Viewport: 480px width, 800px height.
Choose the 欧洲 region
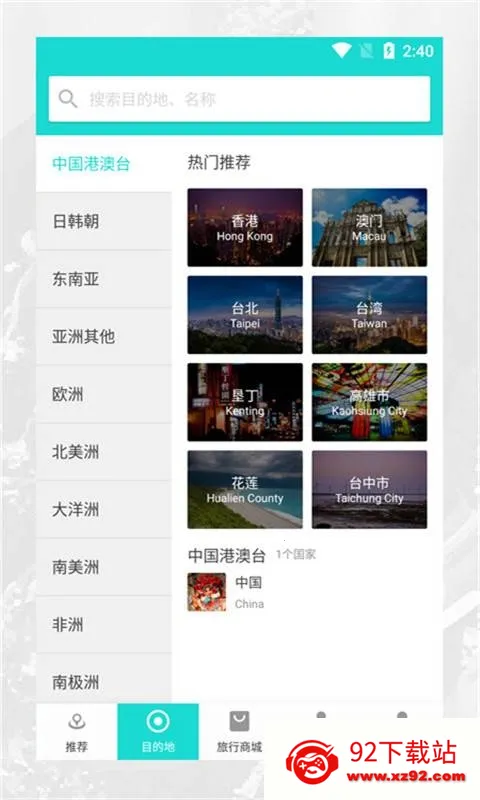[104, 394]
